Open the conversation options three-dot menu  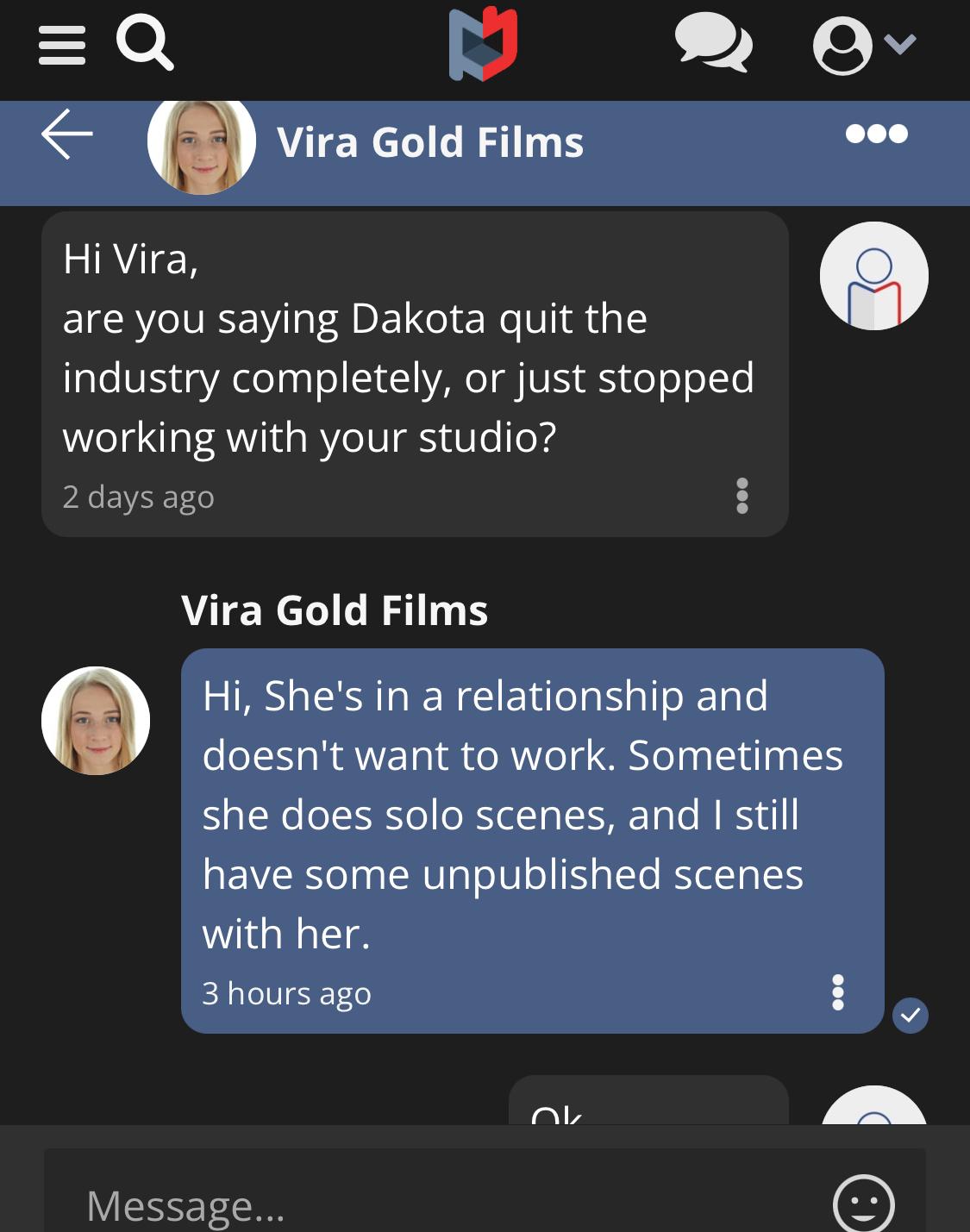tap(876, 134)
